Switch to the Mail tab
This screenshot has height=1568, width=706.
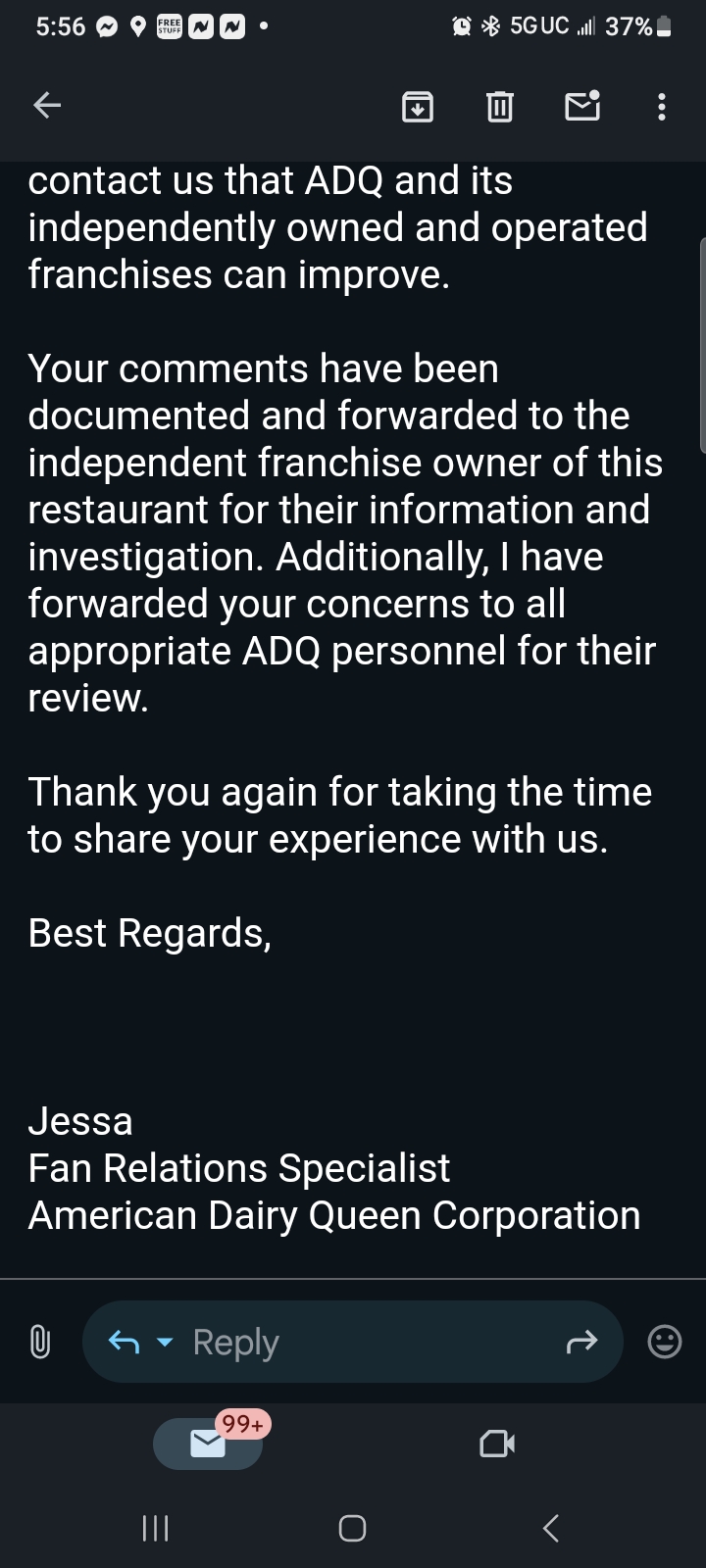208,1444
